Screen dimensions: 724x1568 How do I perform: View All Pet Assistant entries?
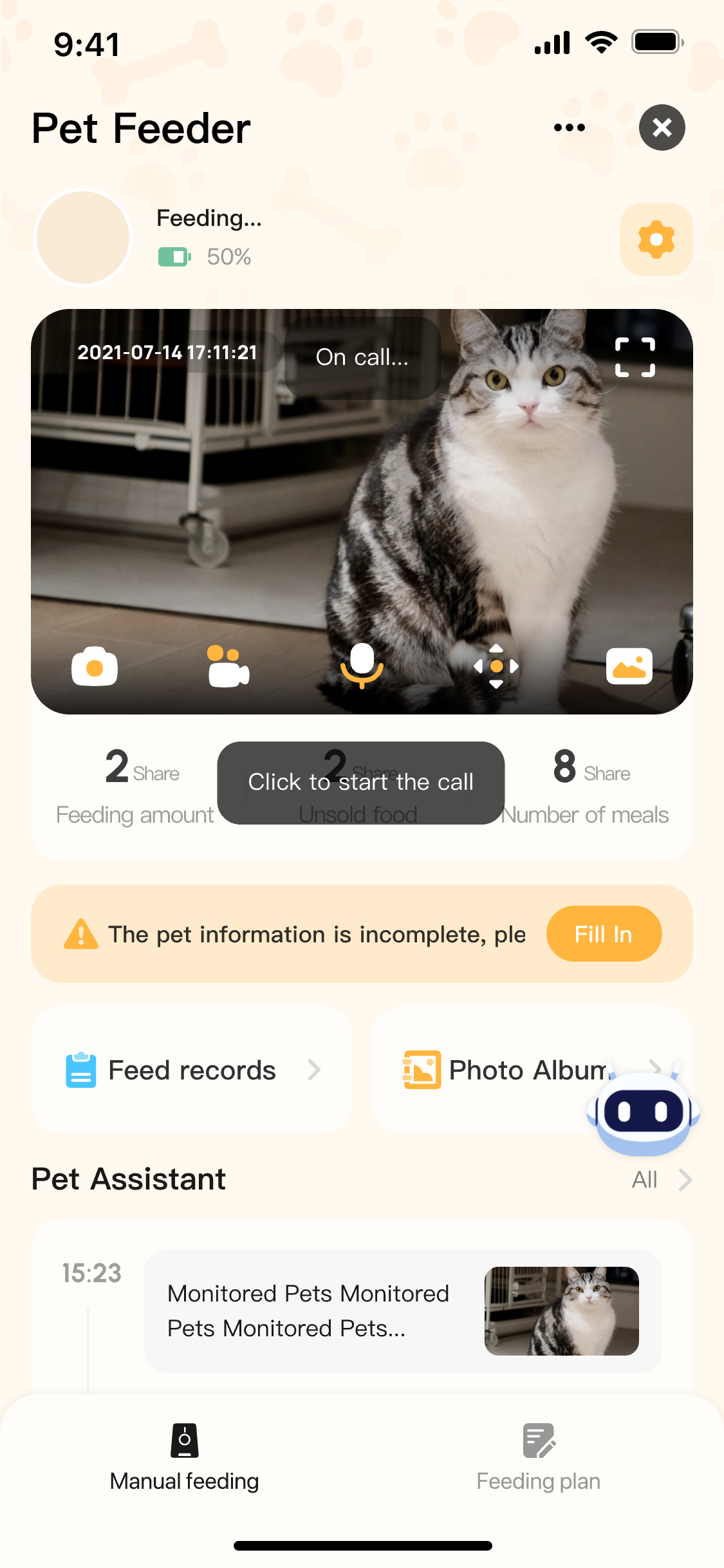coord(662,1180)
